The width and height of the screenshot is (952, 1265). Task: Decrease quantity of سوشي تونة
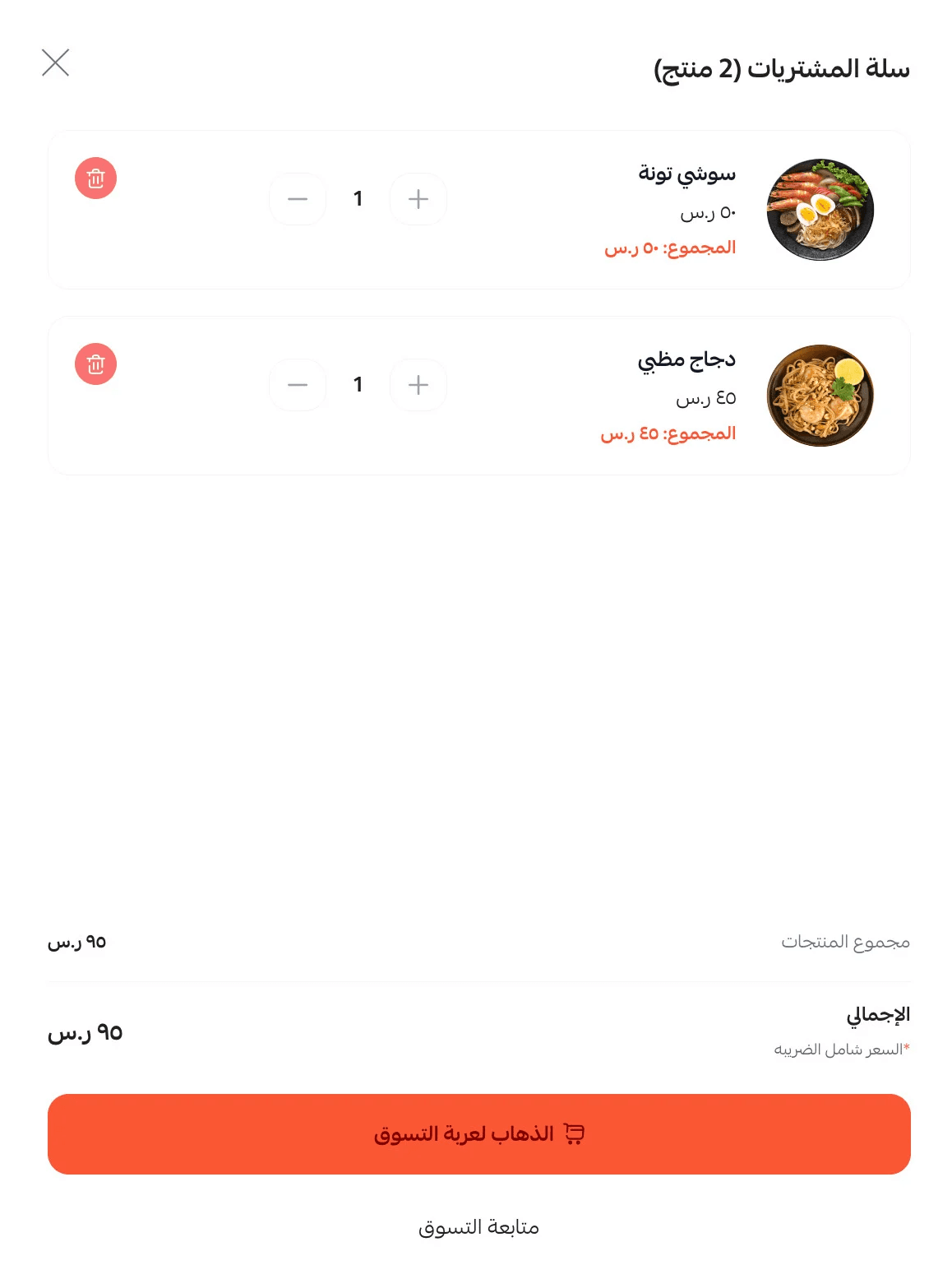298,199
